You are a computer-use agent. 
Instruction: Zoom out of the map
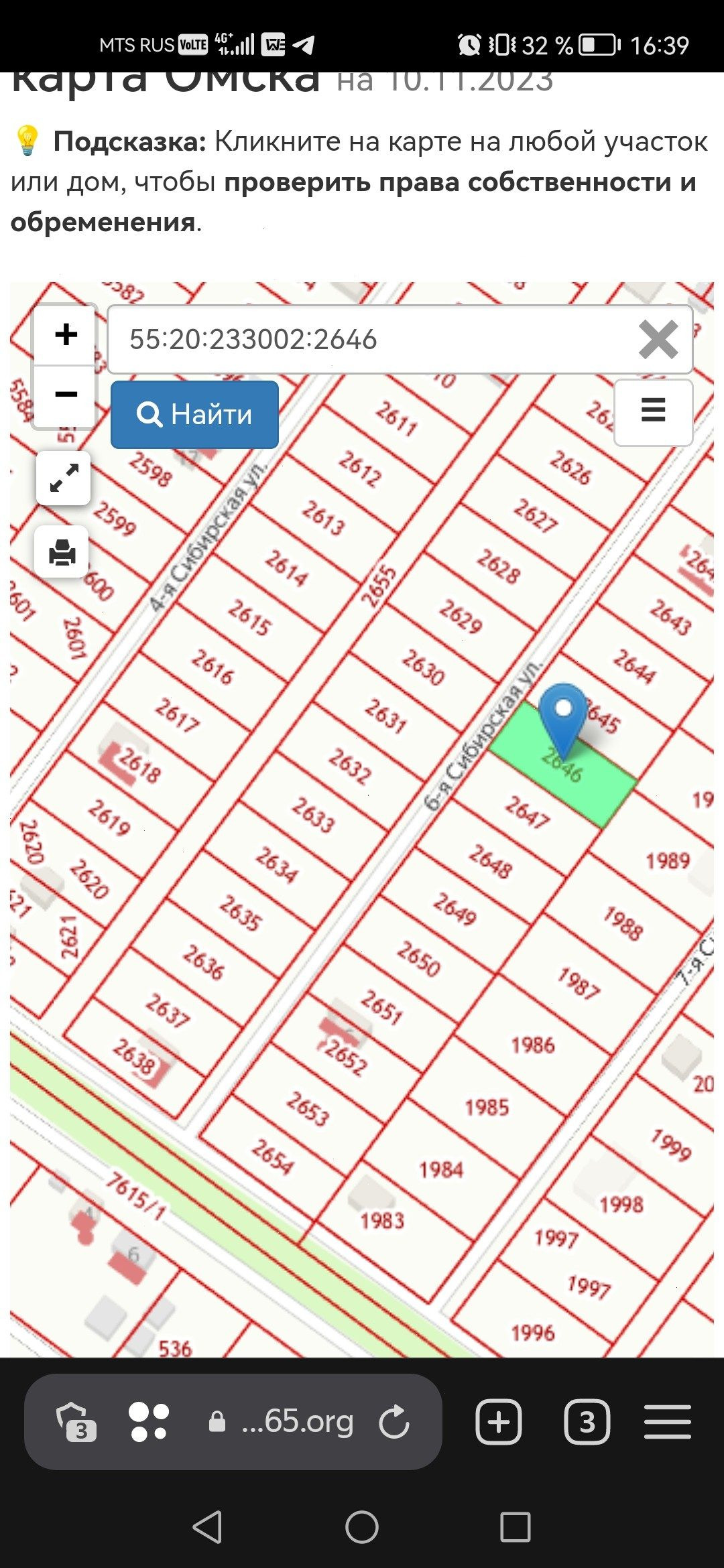point(66,395)
